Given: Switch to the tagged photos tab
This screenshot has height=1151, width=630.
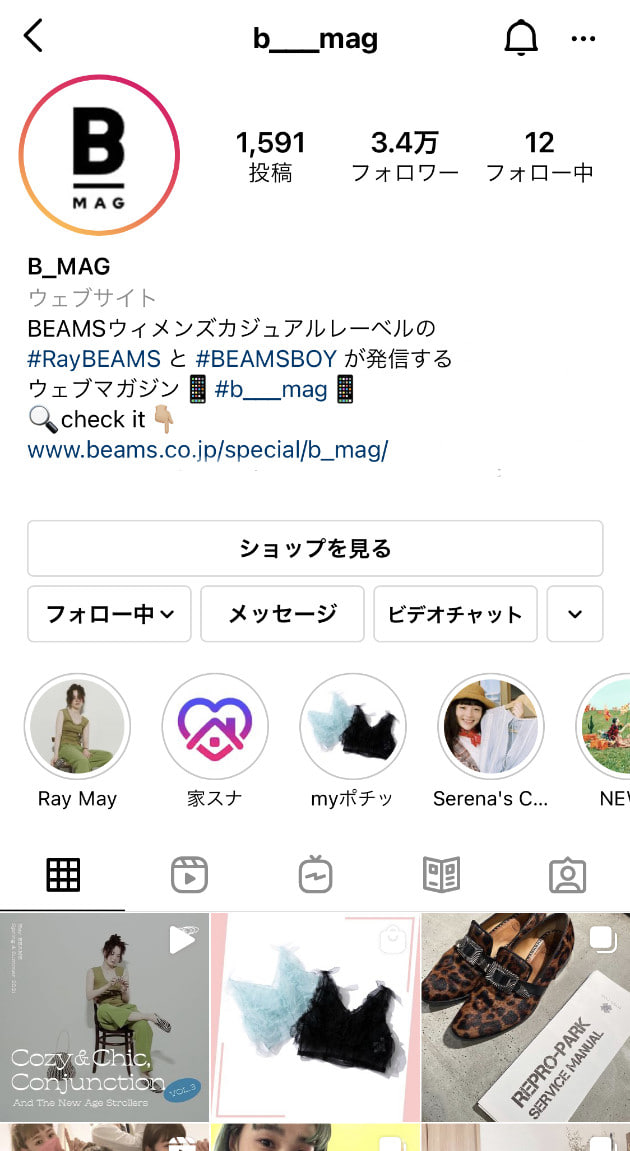Looking at the screenshot, I should pos(567,875).
